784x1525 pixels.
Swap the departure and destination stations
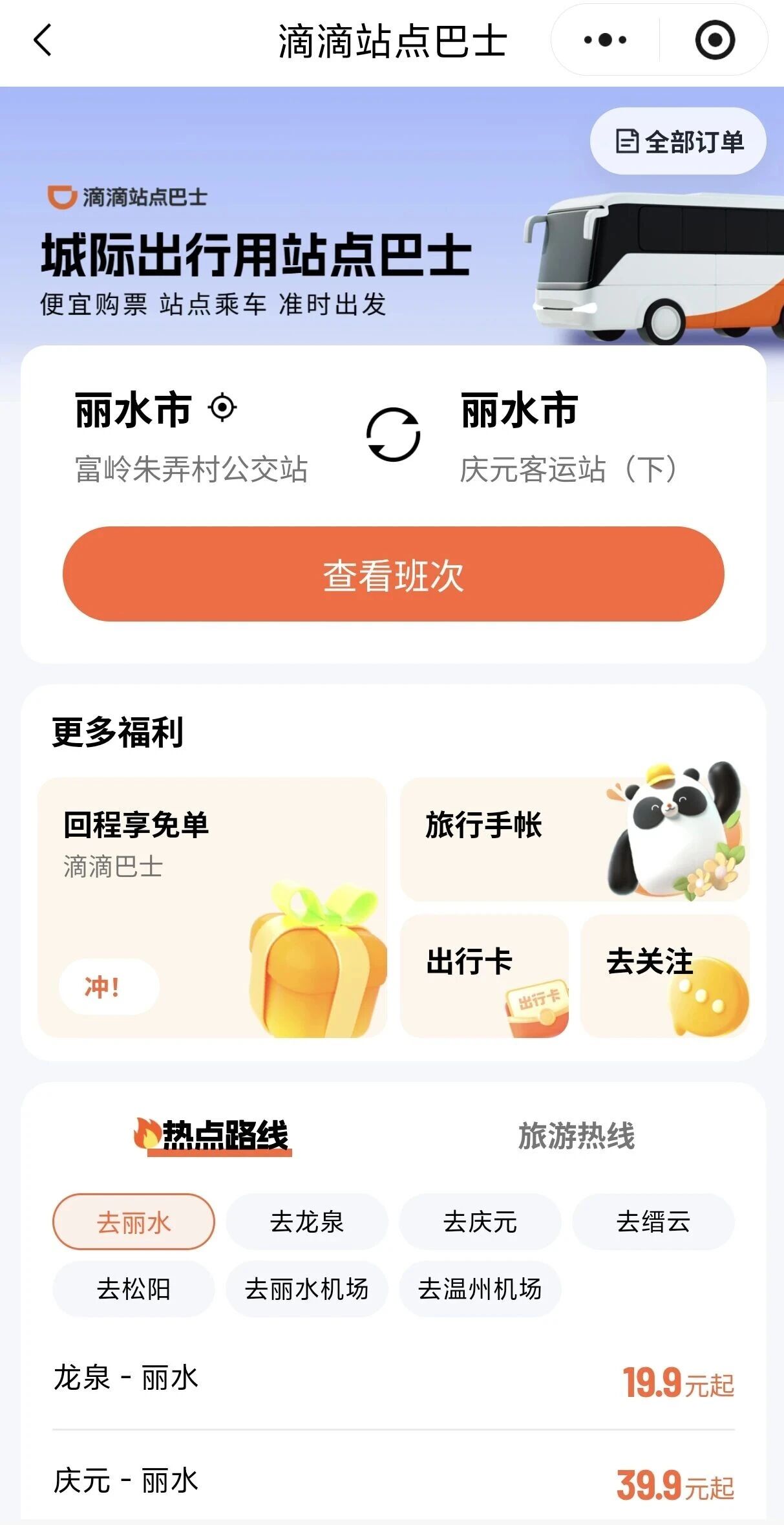click(x=393, y=435)
